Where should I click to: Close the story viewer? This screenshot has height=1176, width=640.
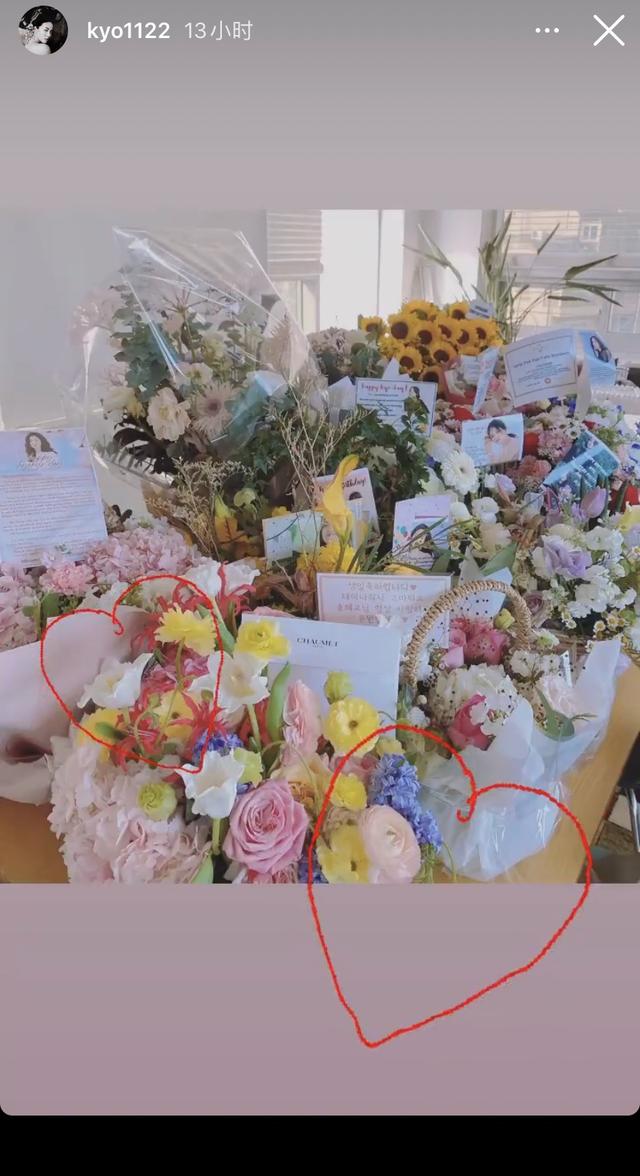click(608, 31)
